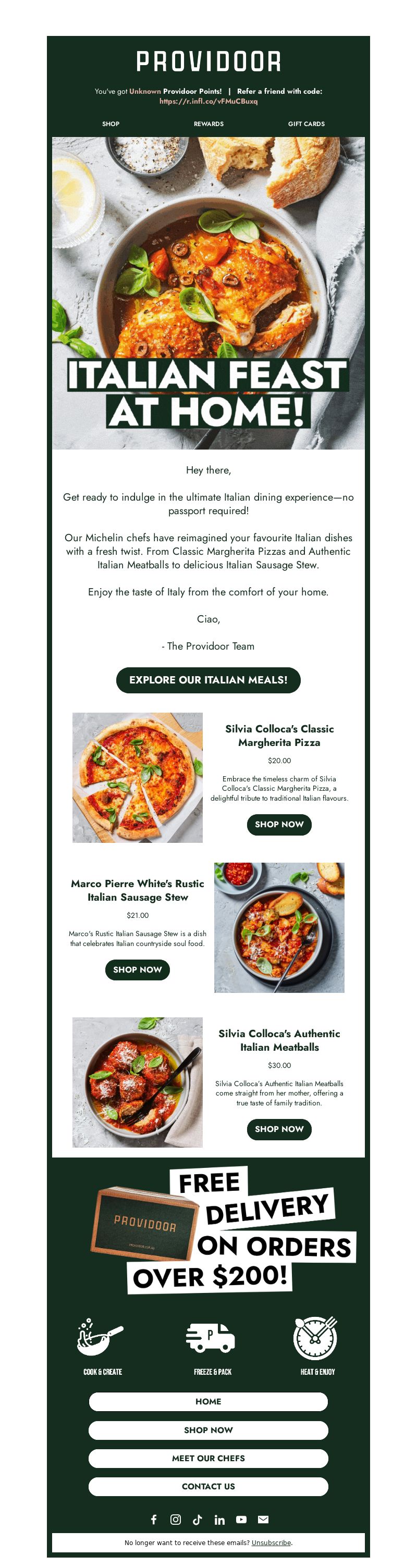
Task: Open the Margherita Pizza product image
Action: coord(138,777)
